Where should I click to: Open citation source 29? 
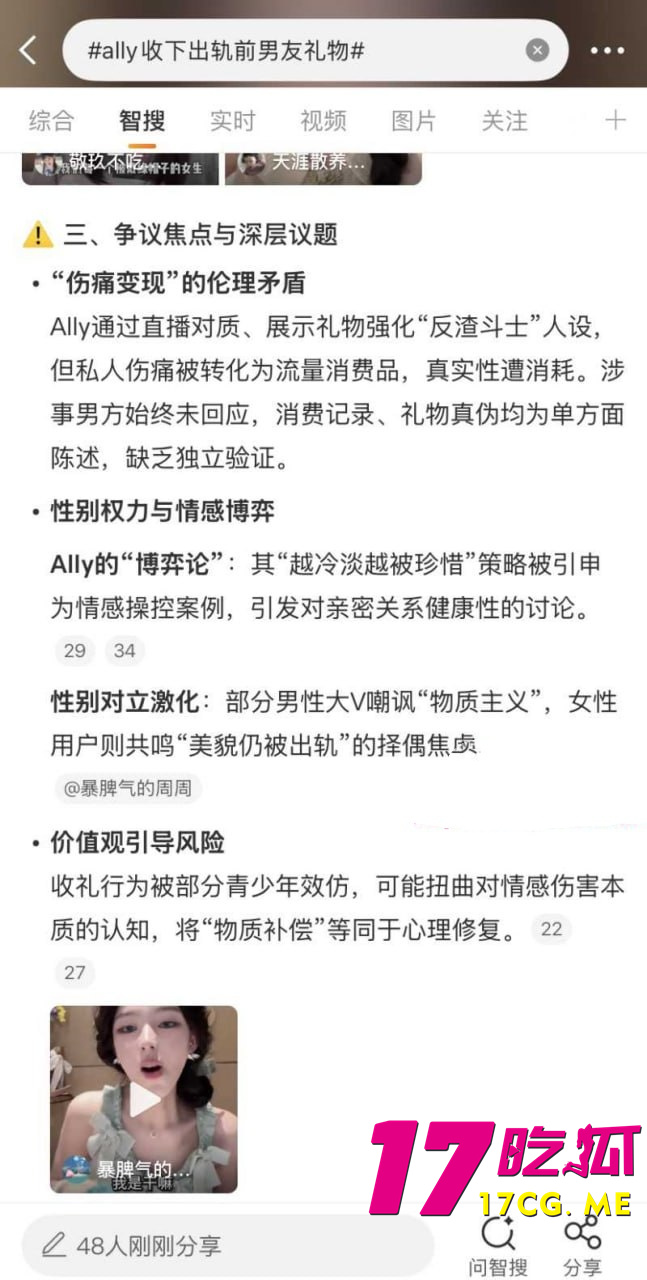(75, 651)
